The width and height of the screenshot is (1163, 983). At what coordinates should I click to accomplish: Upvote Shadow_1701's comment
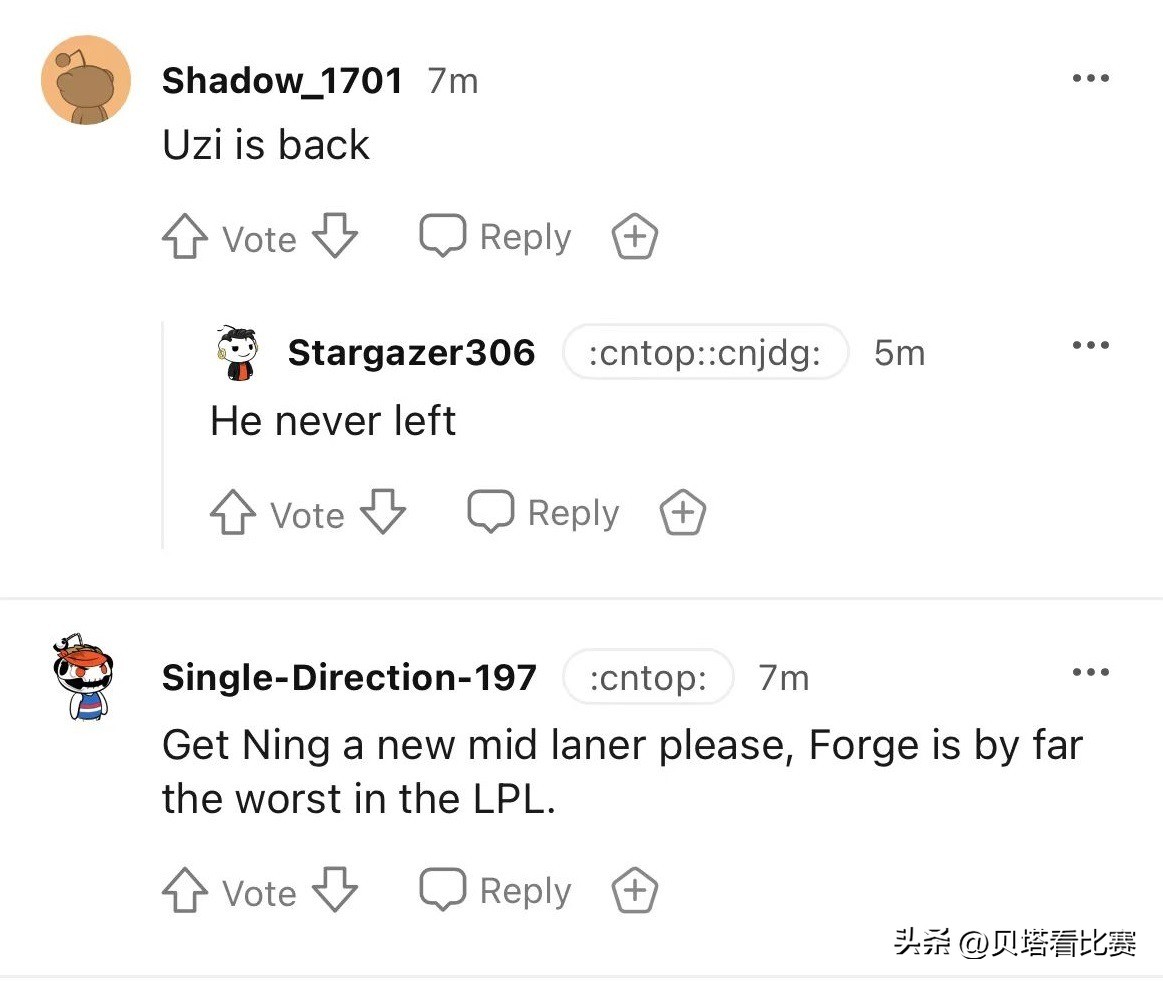184,239
